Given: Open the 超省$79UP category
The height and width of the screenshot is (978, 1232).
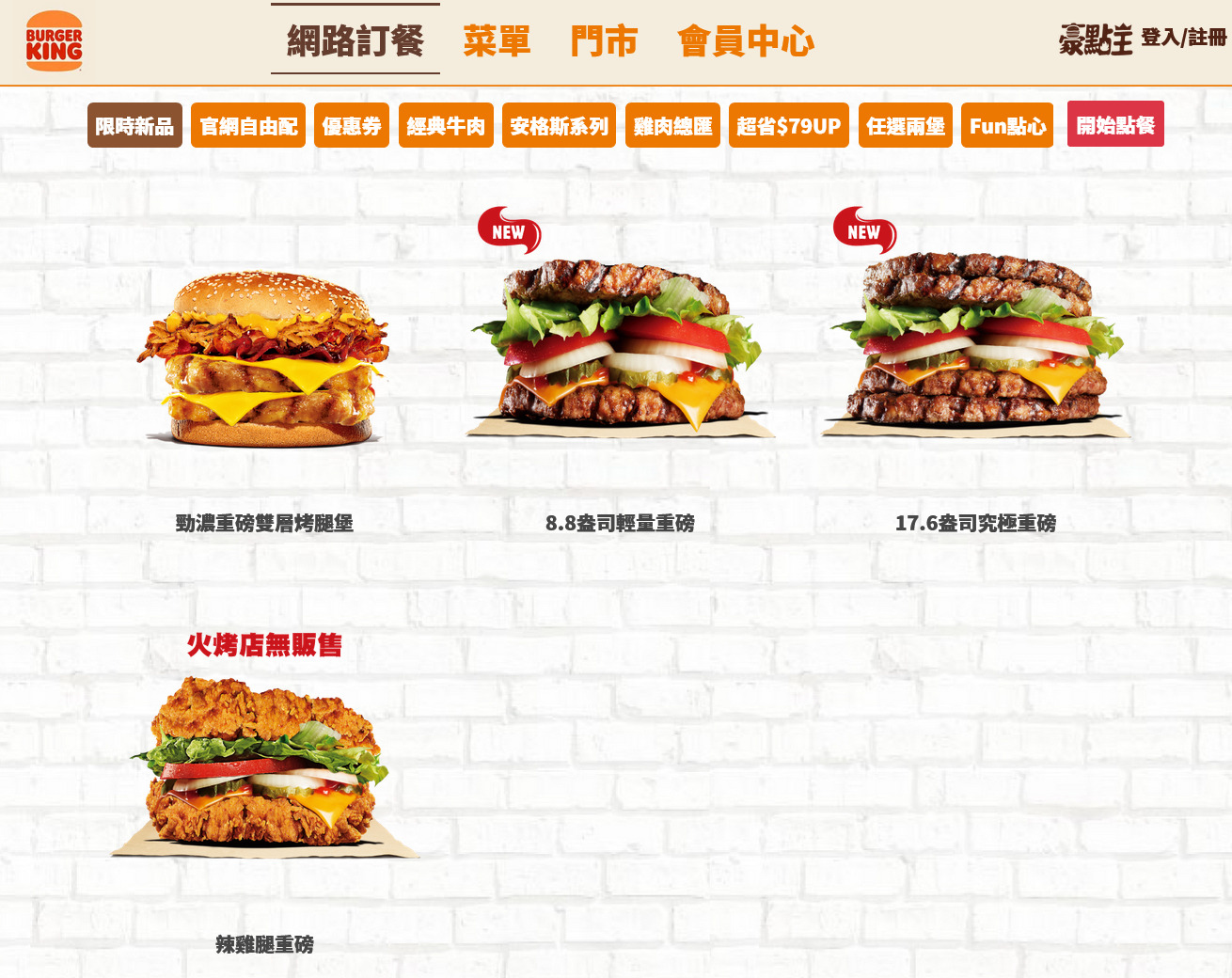Looking at the screenshot, I should tap(788, 126).
